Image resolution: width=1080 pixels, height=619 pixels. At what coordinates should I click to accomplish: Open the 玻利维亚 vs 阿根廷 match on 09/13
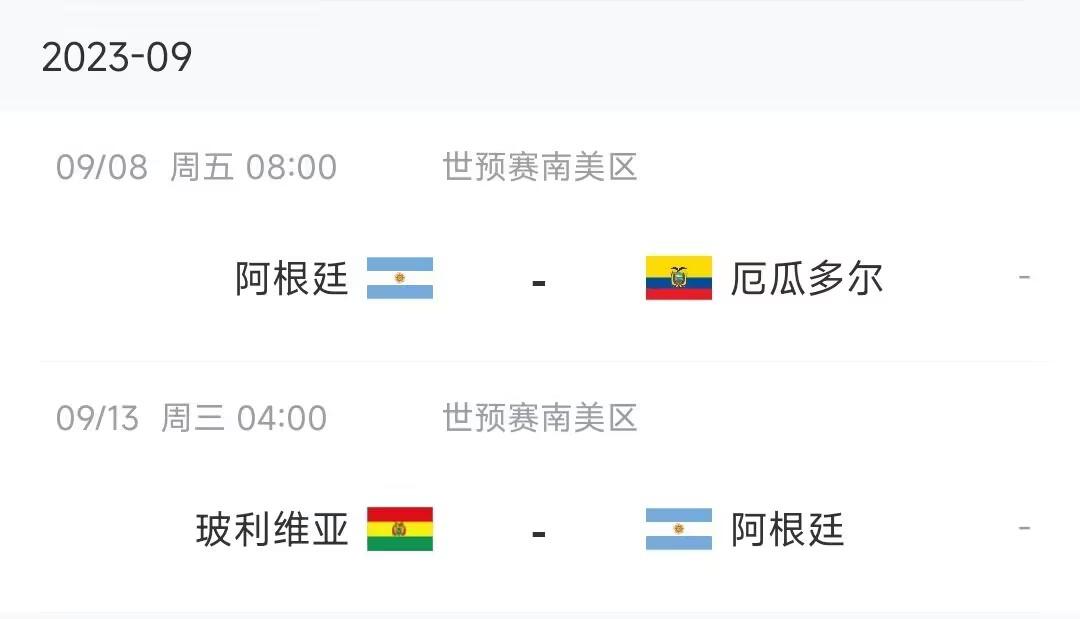tap(539, 529)
